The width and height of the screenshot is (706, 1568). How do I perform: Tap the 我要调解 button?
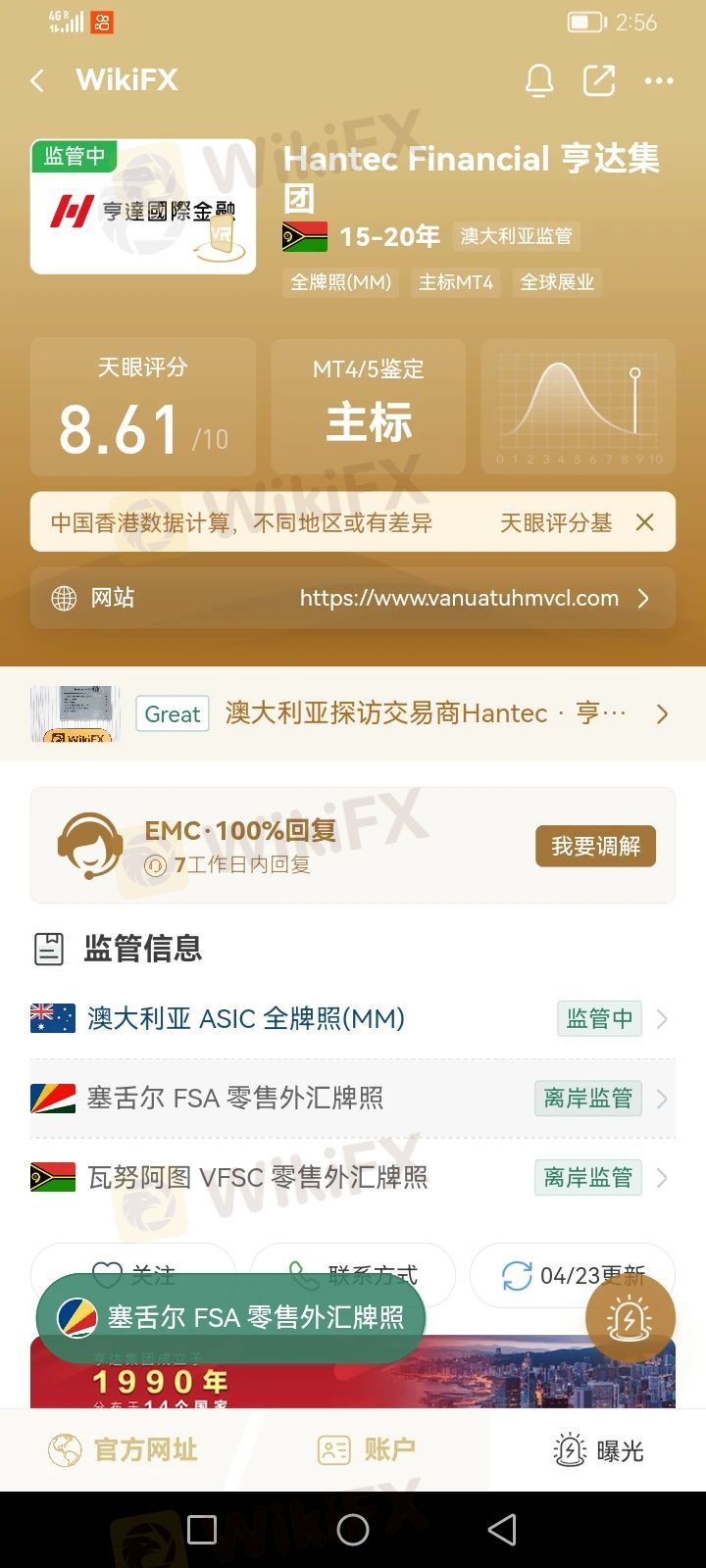tap(595, 846)
